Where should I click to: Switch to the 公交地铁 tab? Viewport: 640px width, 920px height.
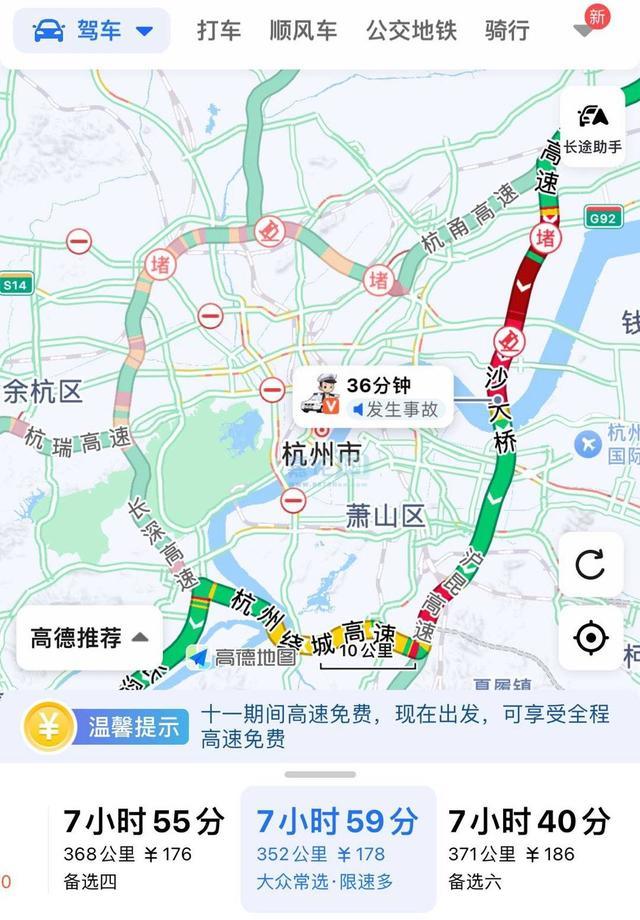[411, 30]
